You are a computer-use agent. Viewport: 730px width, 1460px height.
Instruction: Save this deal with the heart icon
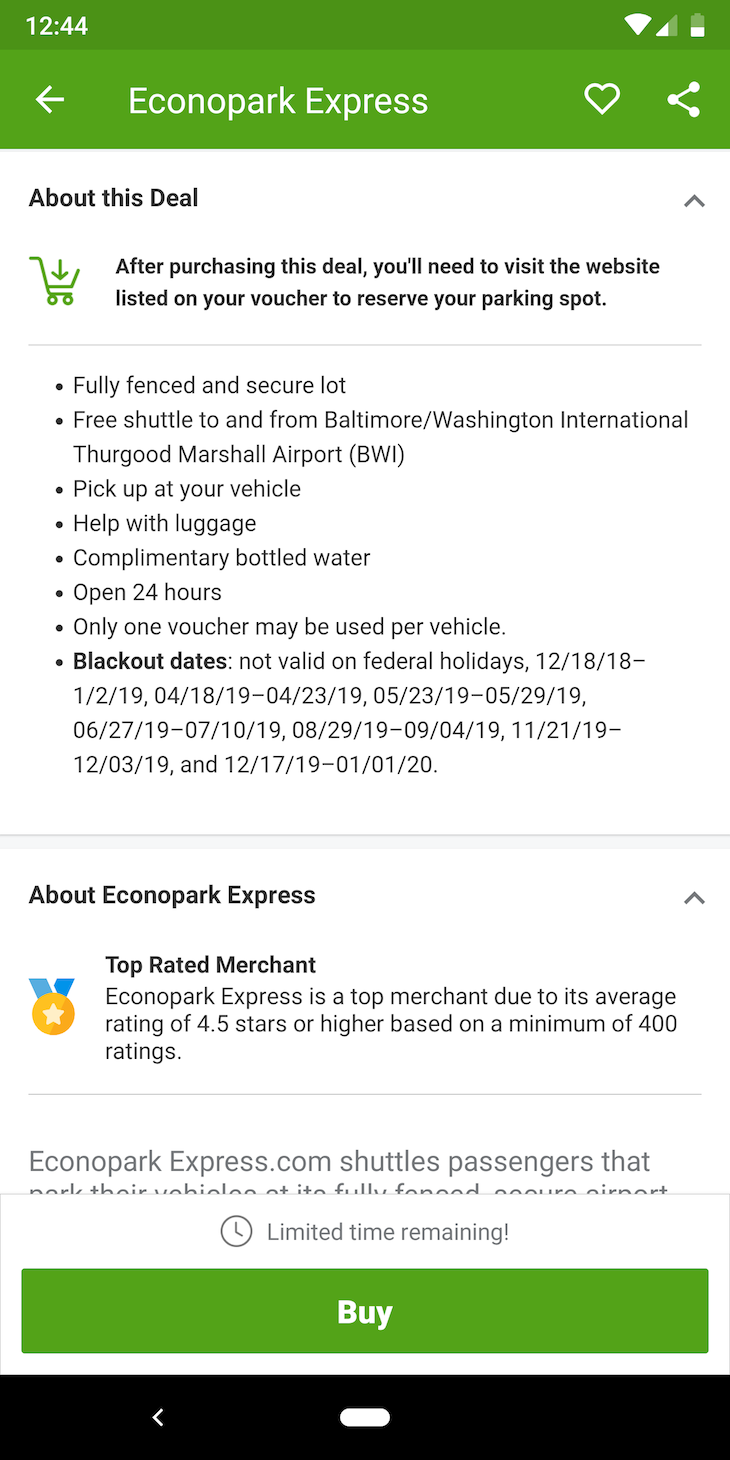click(602, 100)
